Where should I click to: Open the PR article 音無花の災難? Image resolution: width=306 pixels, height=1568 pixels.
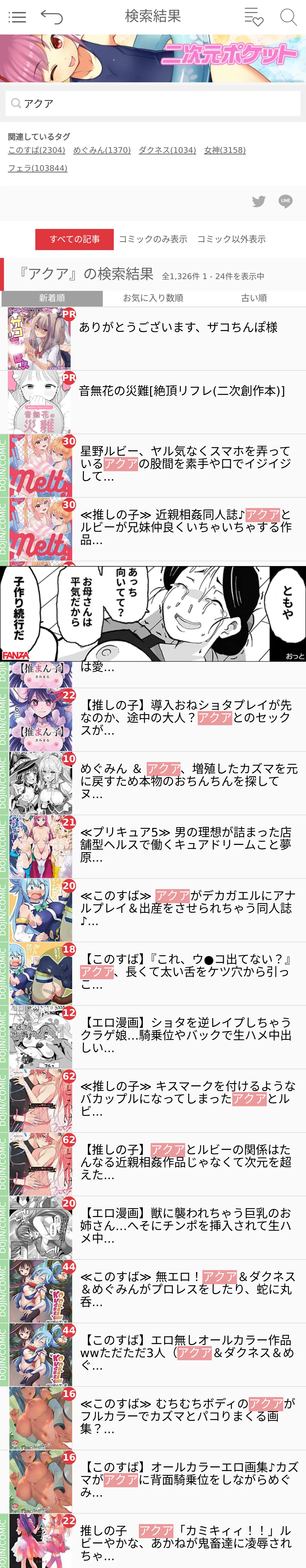[x=153, y=402]
